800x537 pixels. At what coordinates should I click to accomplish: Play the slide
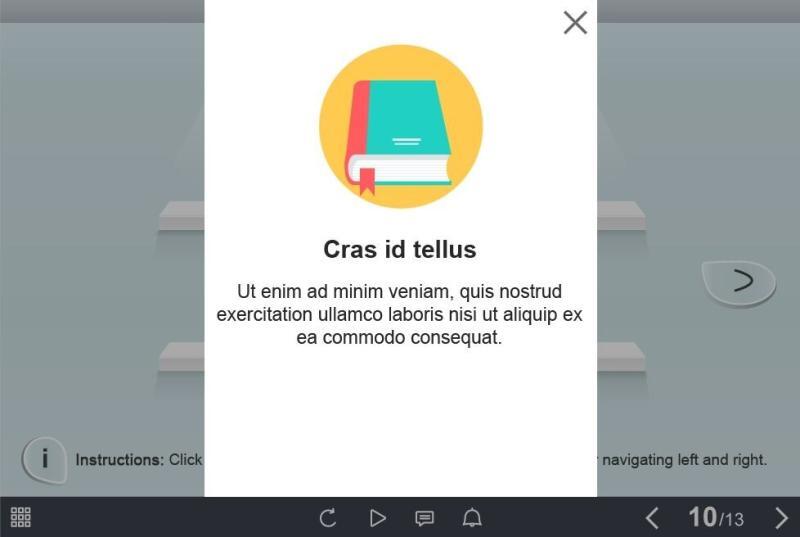377,518
